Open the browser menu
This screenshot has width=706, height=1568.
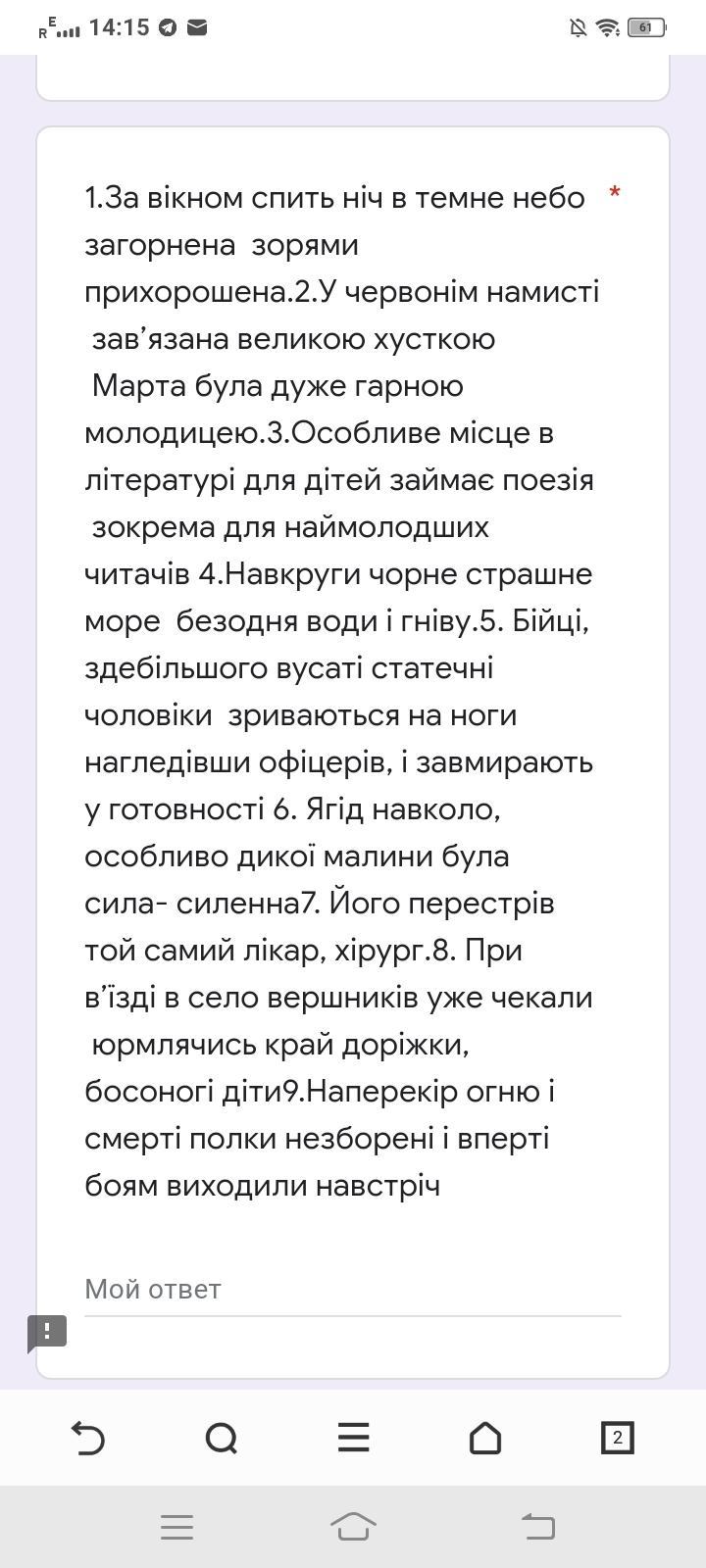[353, 1438]
